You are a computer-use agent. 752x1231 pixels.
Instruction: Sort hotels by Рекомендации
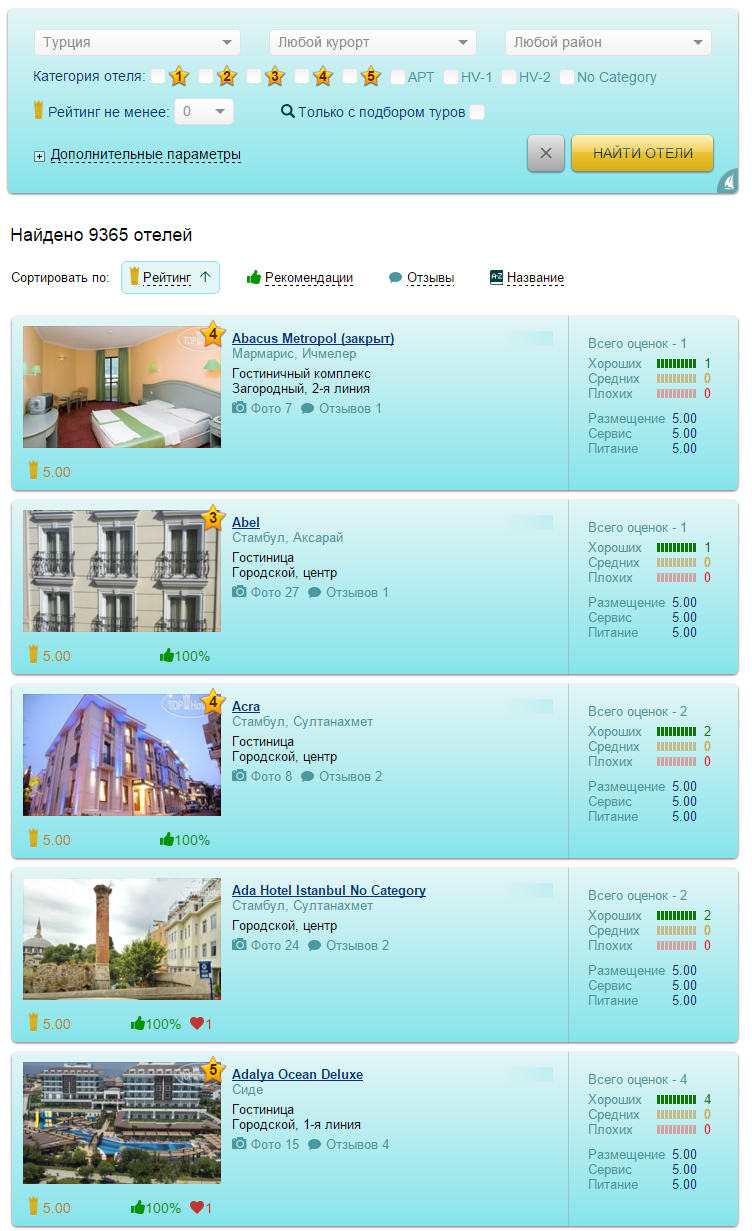pos(308,278)
